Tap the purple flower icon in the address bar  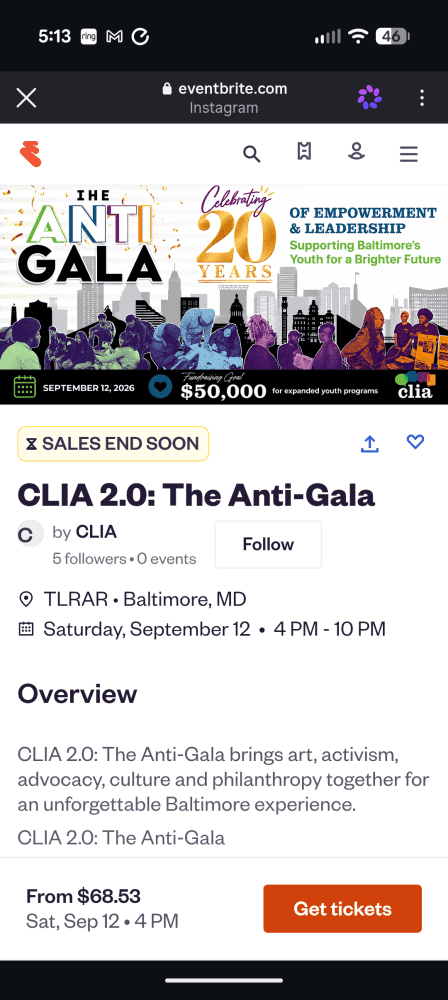click(x=370, y=98)
